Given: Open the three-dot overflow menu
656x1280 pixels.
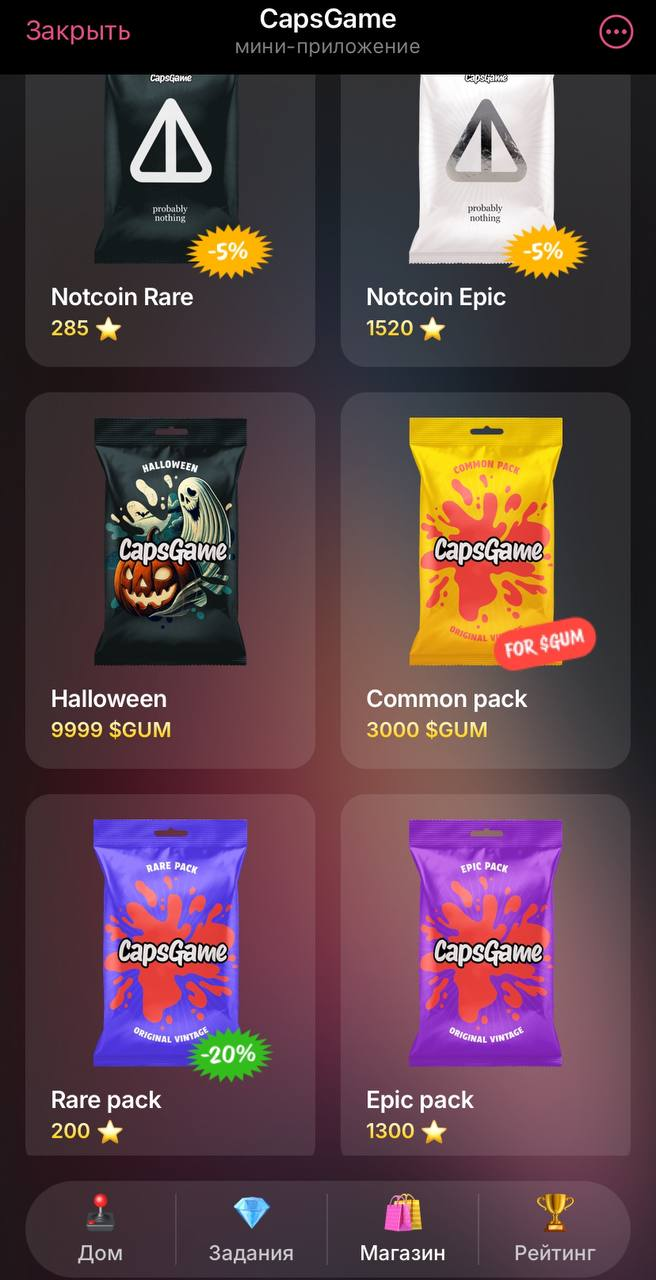Looking at the screenshot, I should [616, 32].
